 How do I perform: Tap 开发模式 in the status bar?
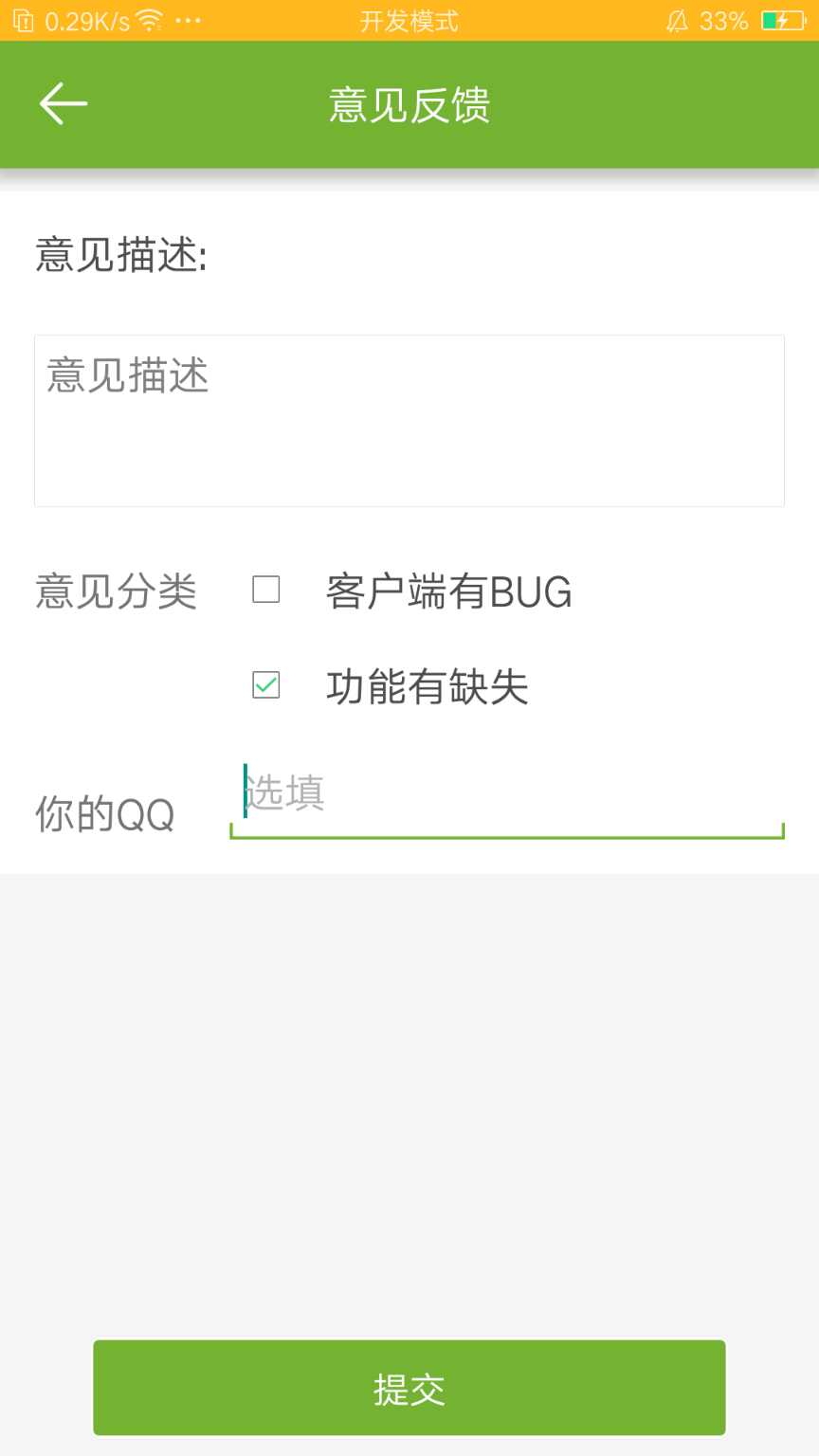point(409,20)
